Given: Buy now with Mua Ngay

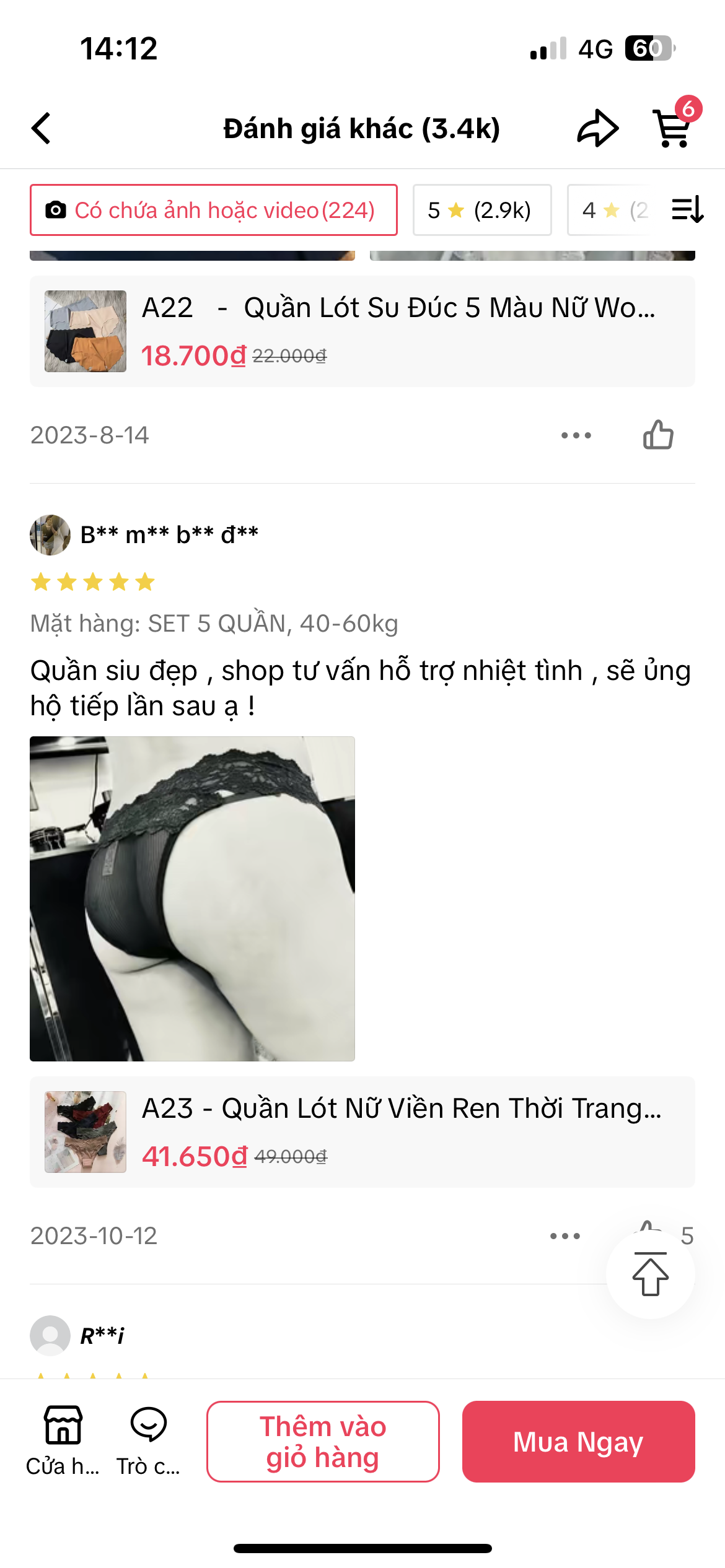Looking at the screenshot, I should [x=578, y=1441].
